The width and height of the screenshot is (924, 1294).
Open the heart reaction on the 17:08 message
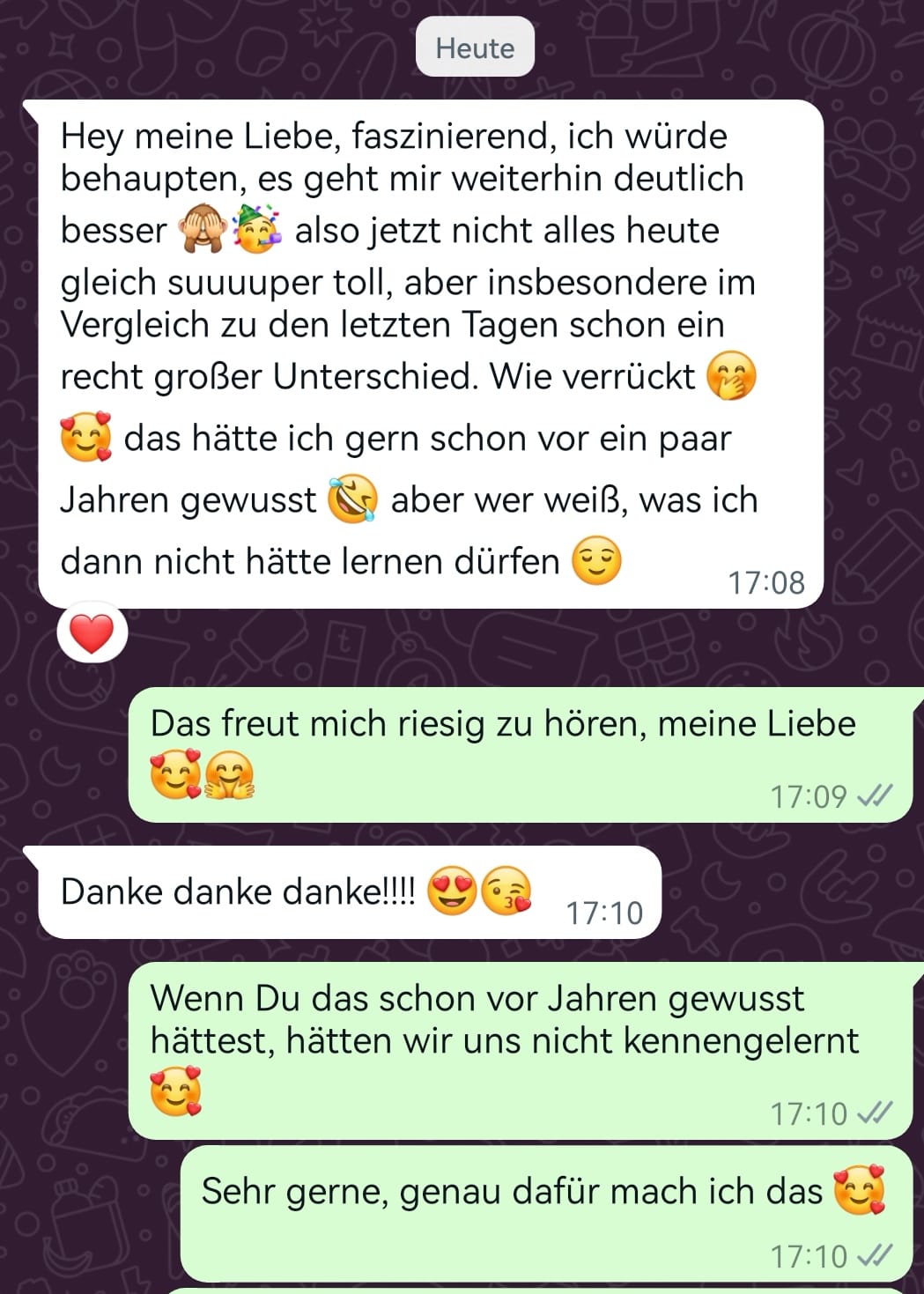tap(92, 633)
